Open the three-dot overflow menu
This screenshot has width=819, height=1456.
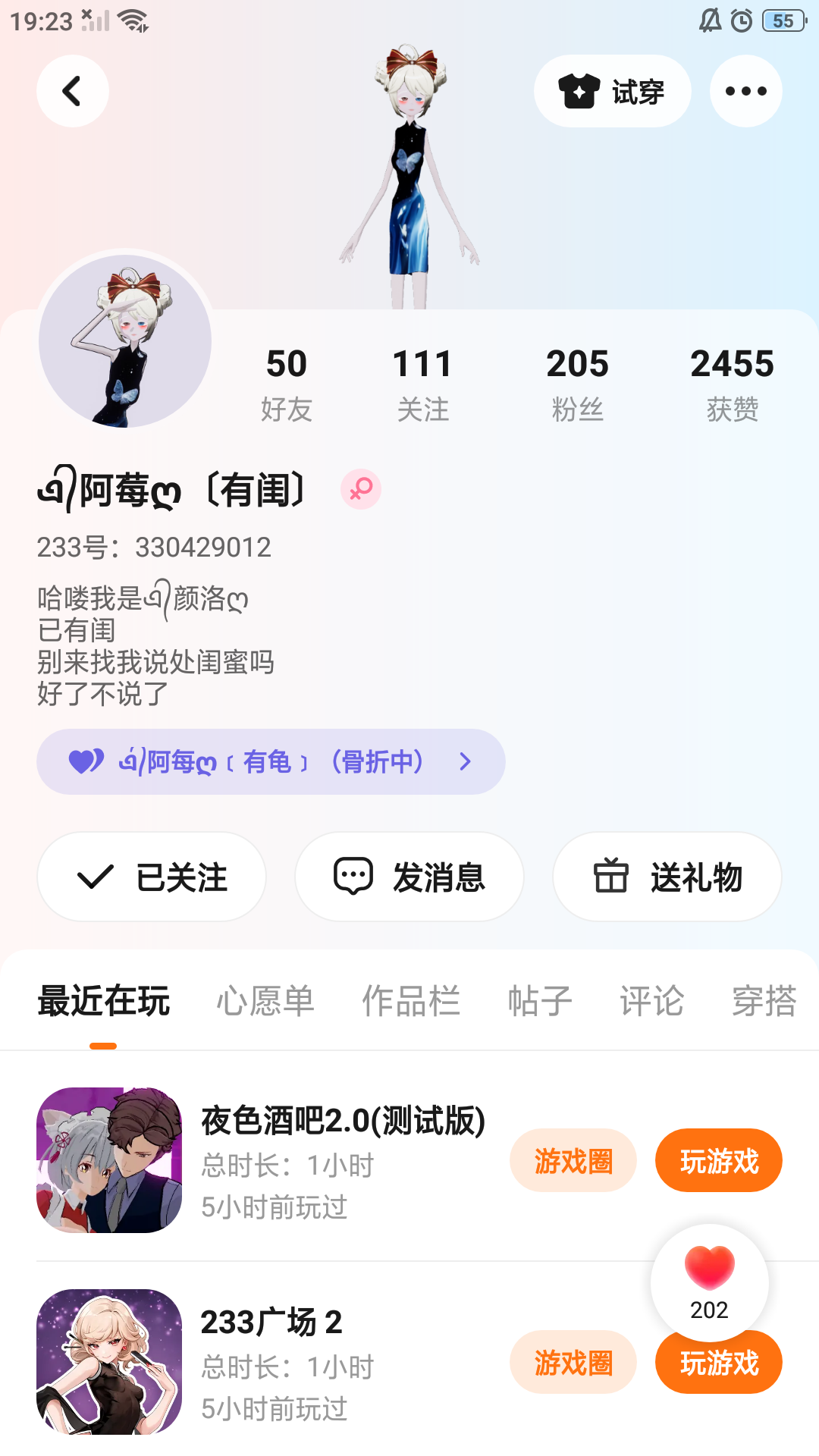(x=745, y=91)
